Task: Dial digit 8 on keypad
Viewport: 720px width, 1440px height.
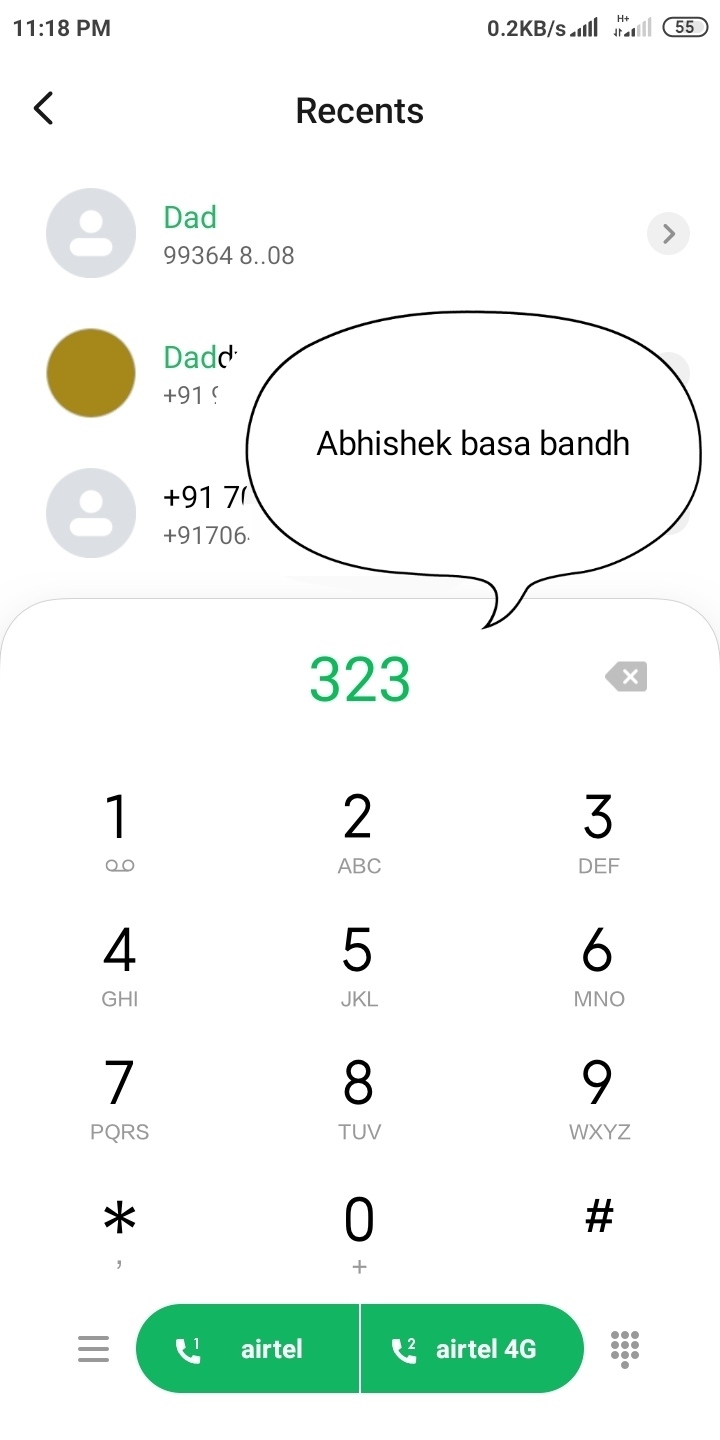Action: [359, 1098]
